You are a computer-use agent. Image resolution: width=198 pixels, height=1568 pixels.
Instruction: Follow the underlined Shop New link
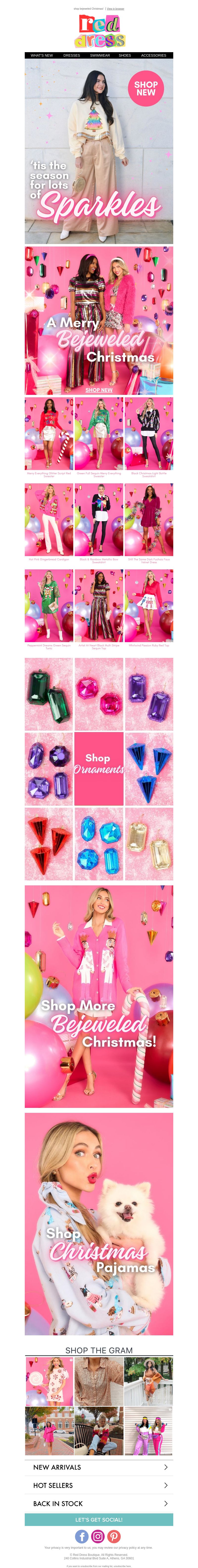click(99, 390)
